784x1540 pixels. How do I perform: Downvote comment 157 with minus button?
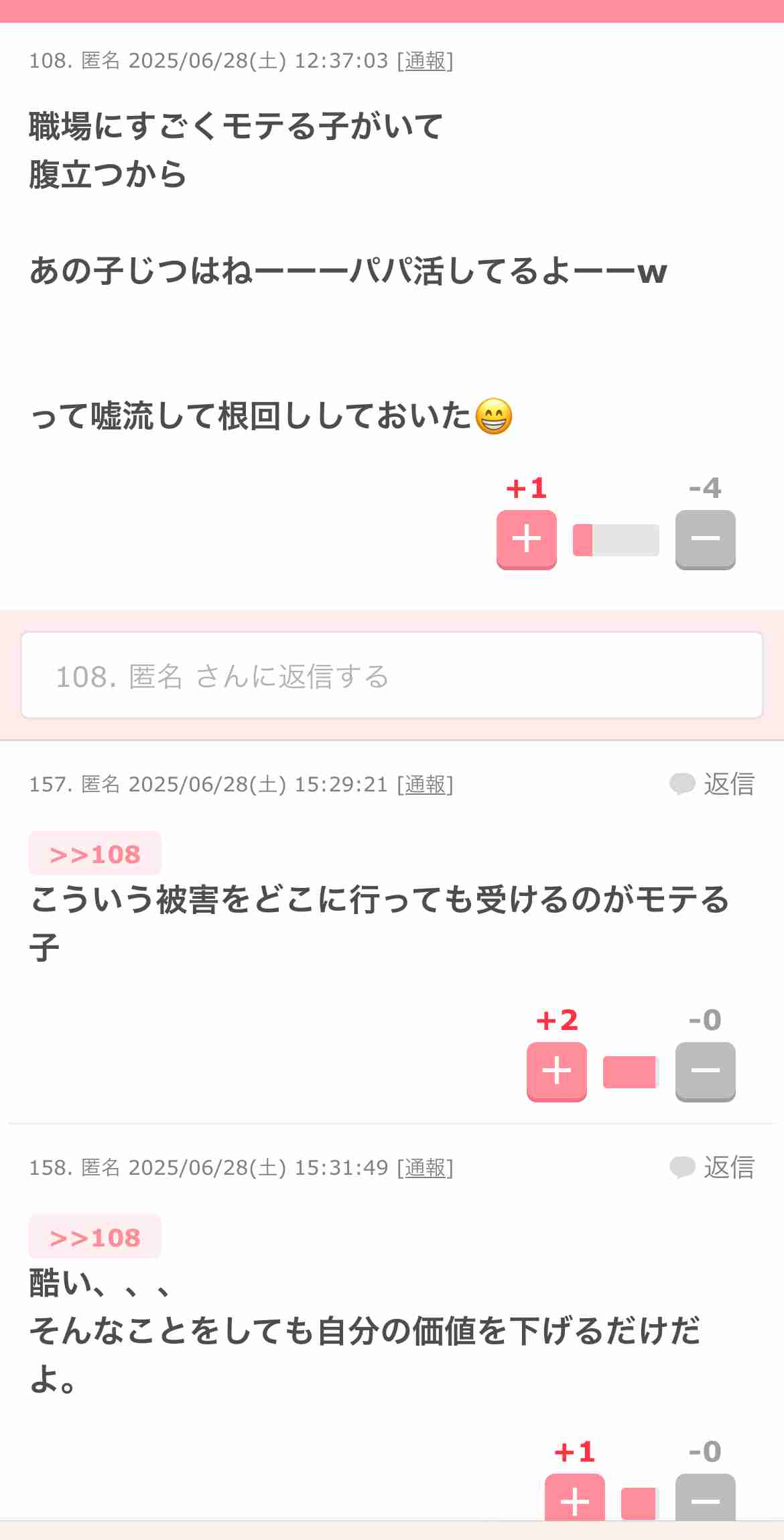(x=705, y=1072)
